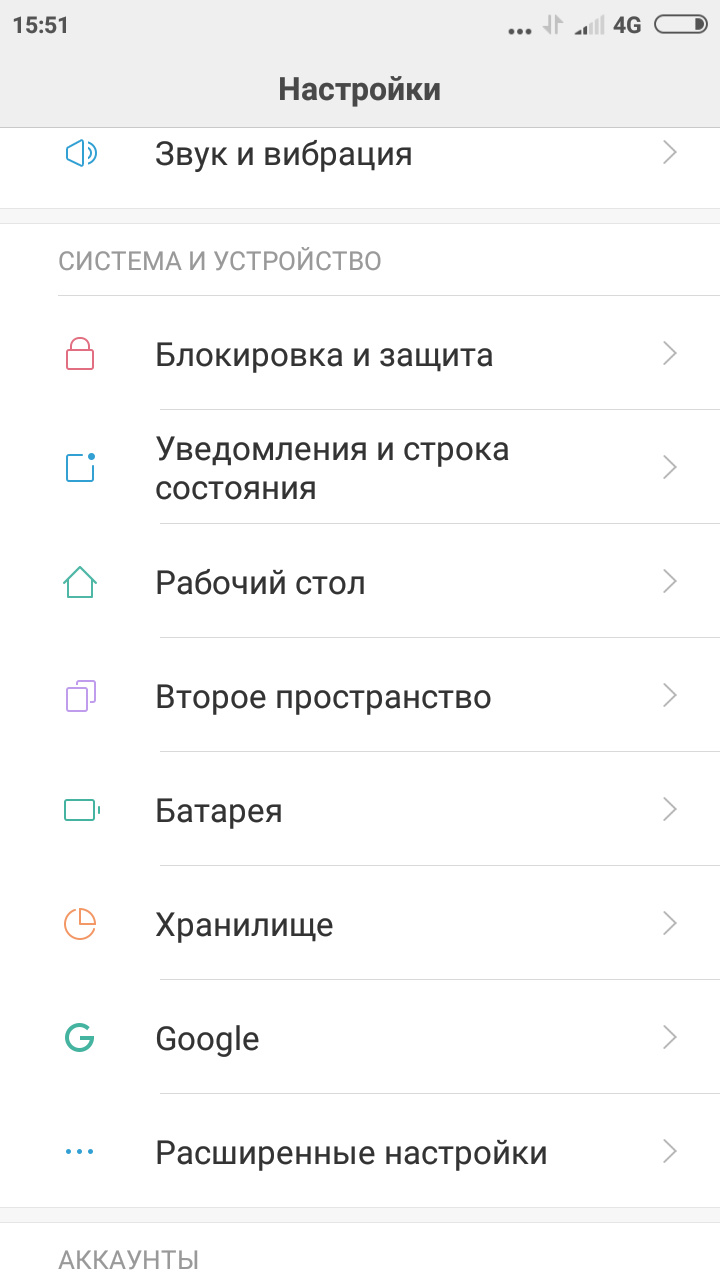Select the Рабочий стол row
The width and height of the screenshot is (720, 1280).
pos(360,582)
